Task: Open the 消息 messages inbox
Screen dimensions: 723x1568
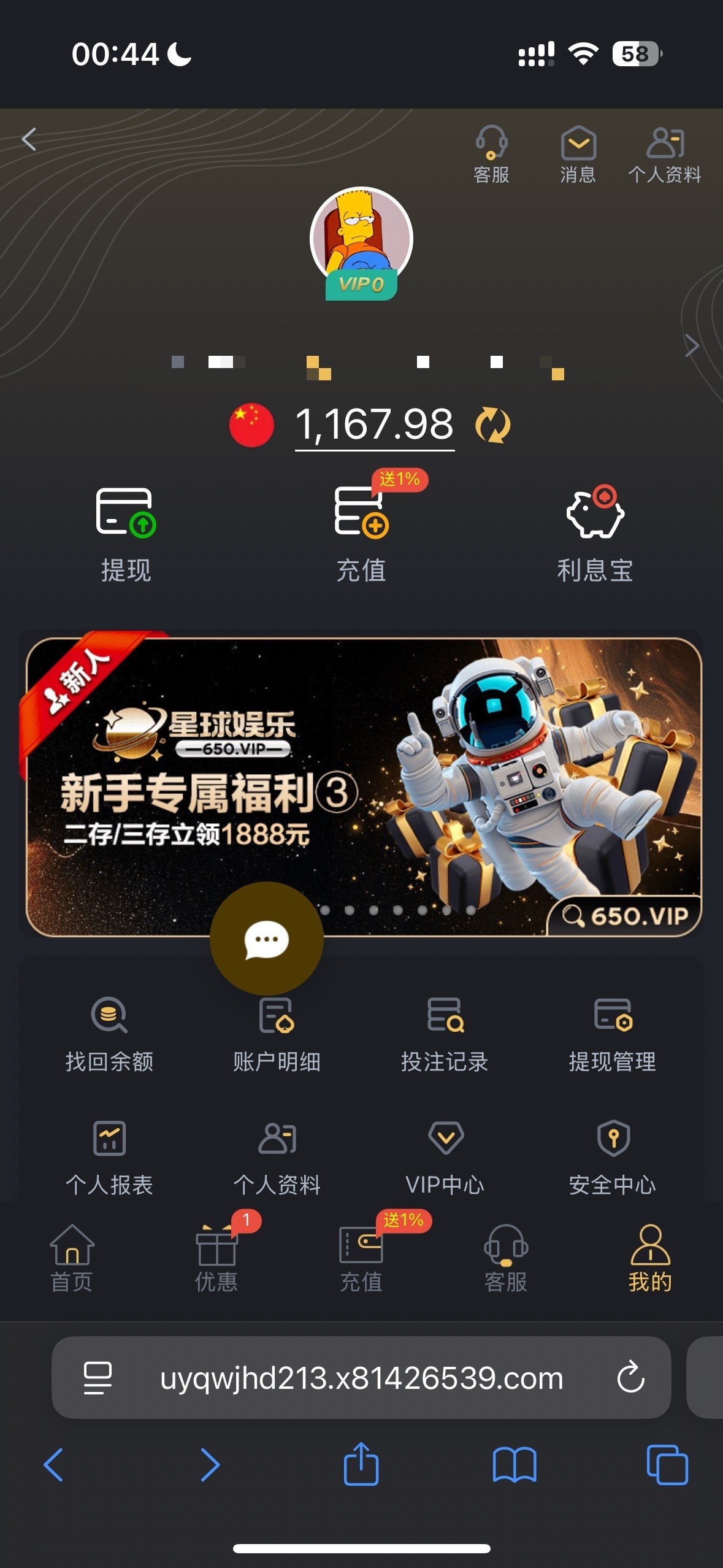Action: (578, 154)
